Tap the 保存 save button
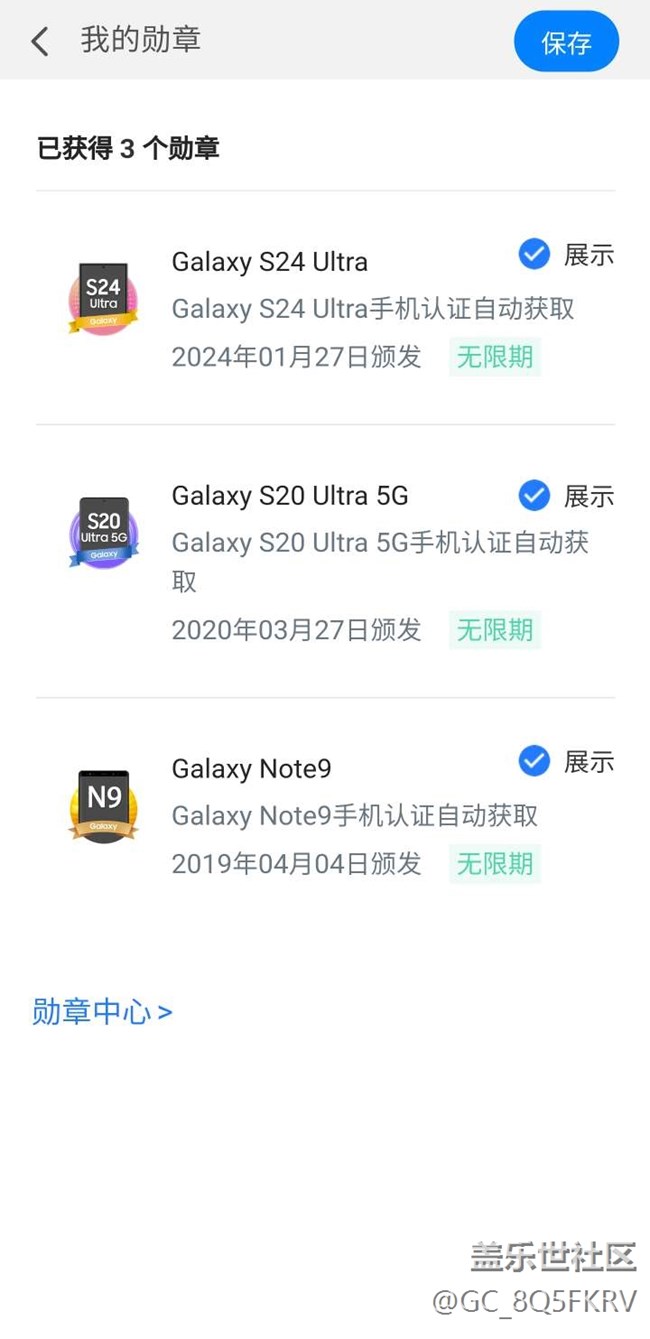 pos(566,43)
